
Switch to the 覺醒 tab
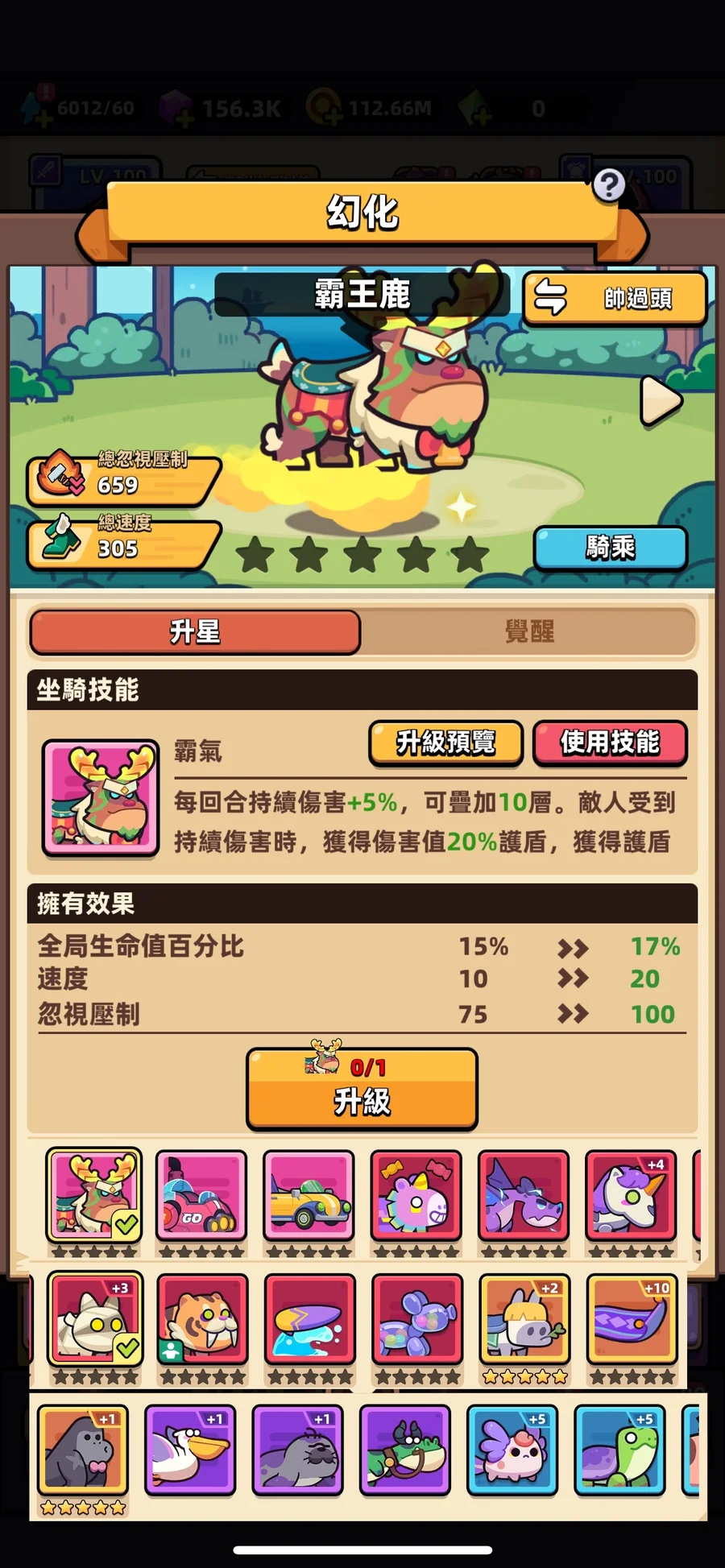[529, 632]
